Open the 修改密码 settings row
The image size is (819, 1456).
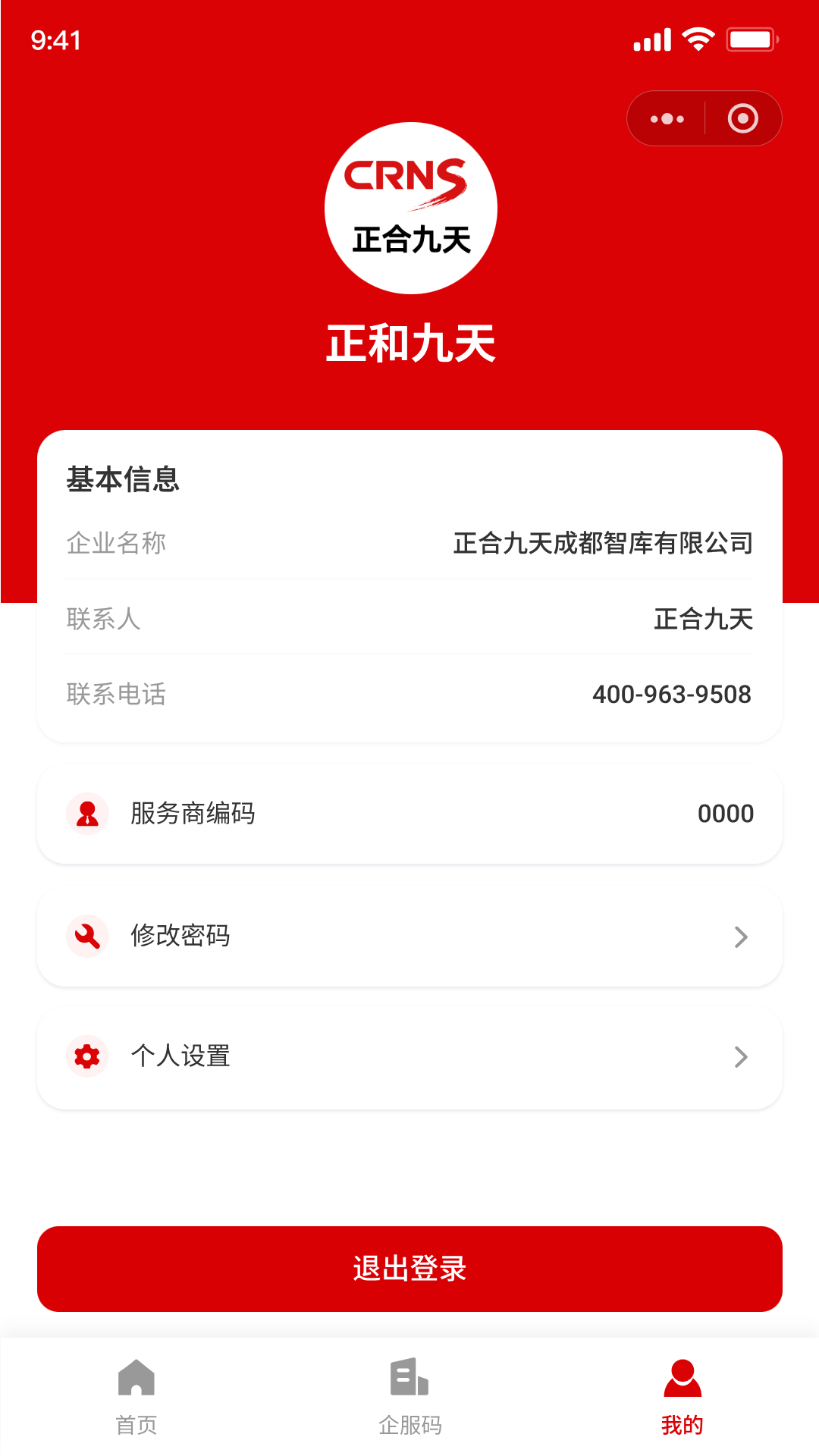point(409,936)
